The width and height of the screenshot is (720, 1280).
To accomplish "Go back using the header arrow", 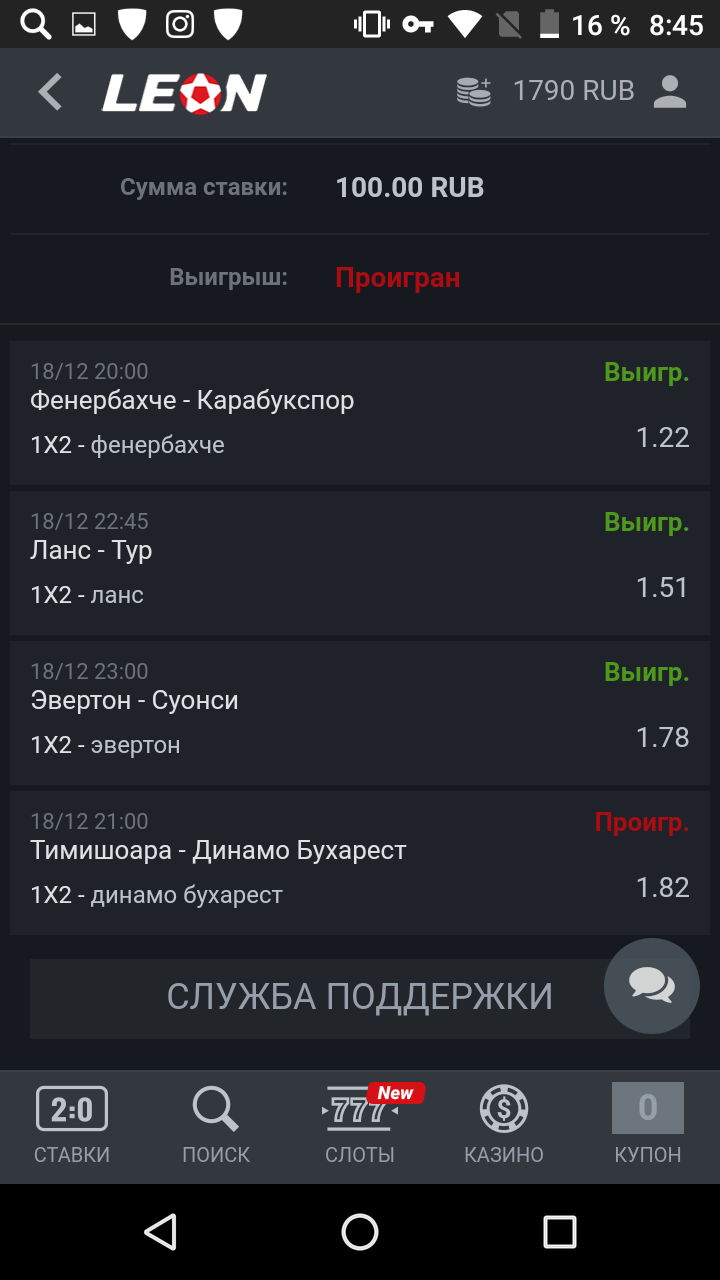I will pos(50,92).
